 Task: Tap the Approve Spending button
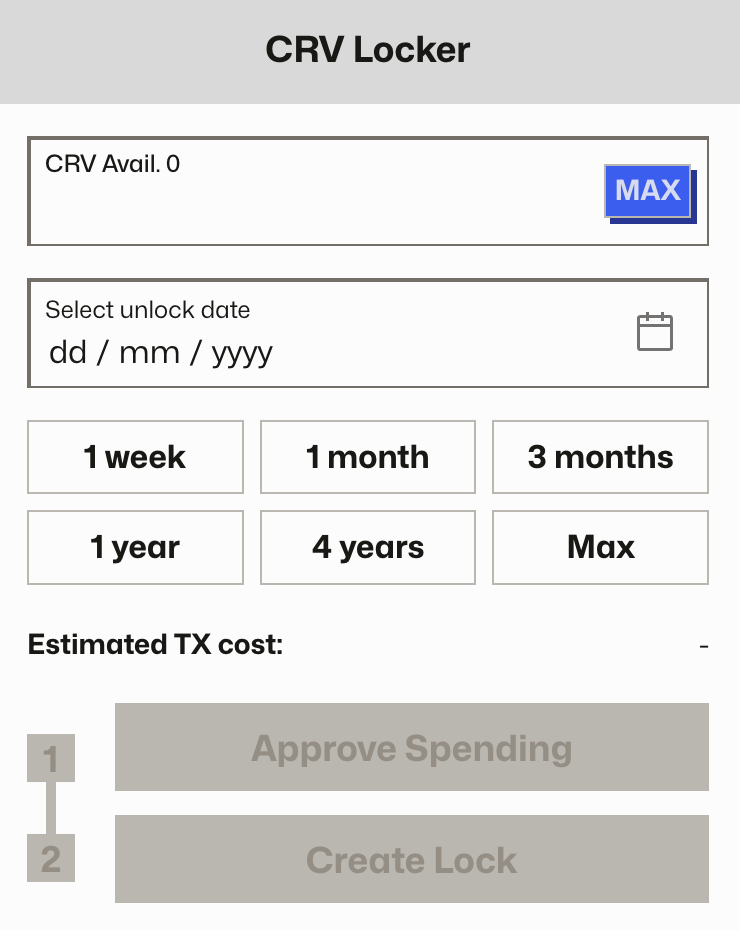411,747
